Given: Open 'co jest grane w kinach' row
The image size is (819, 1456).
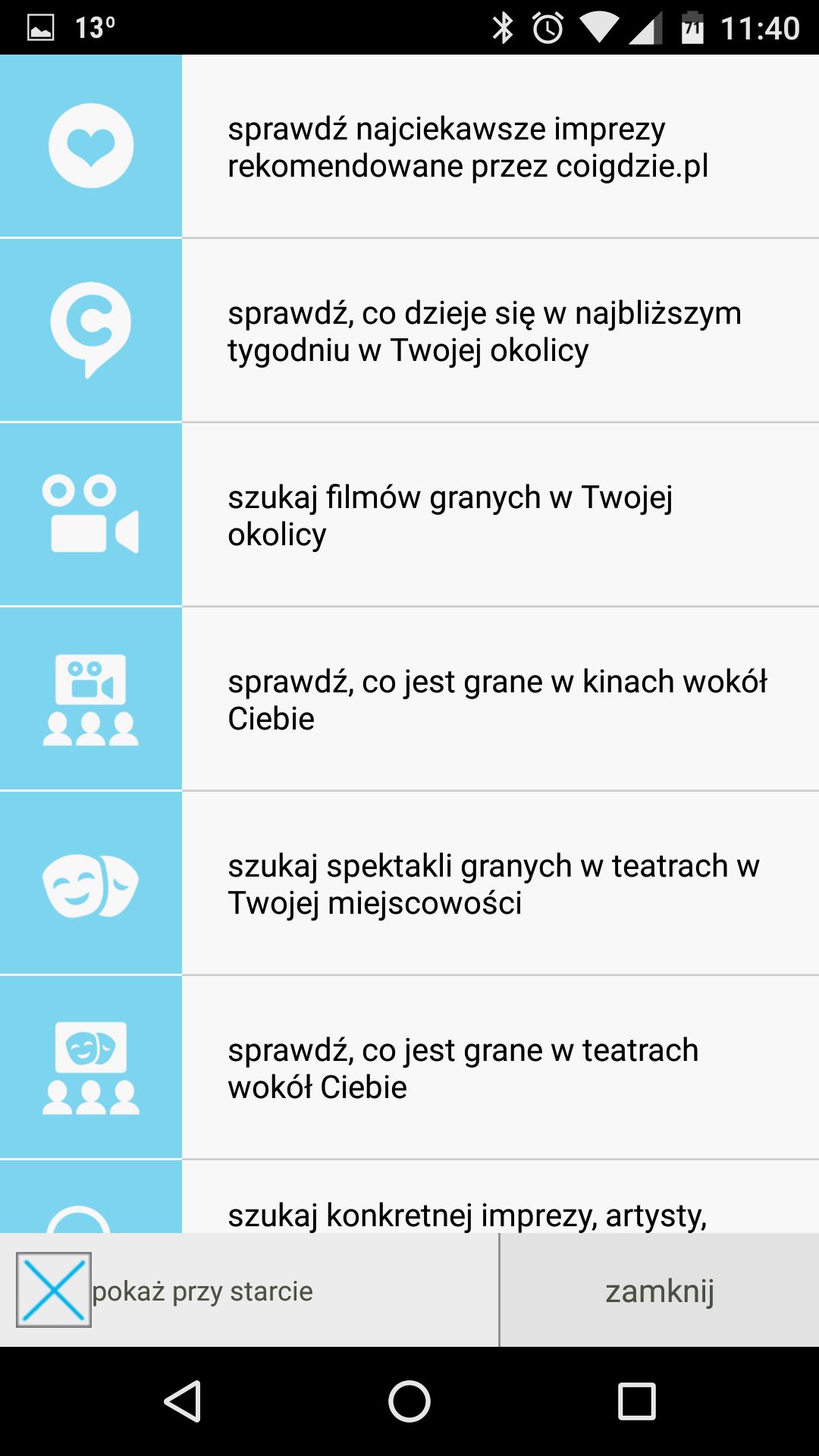Looking at the screenshot, I should 409,698.
